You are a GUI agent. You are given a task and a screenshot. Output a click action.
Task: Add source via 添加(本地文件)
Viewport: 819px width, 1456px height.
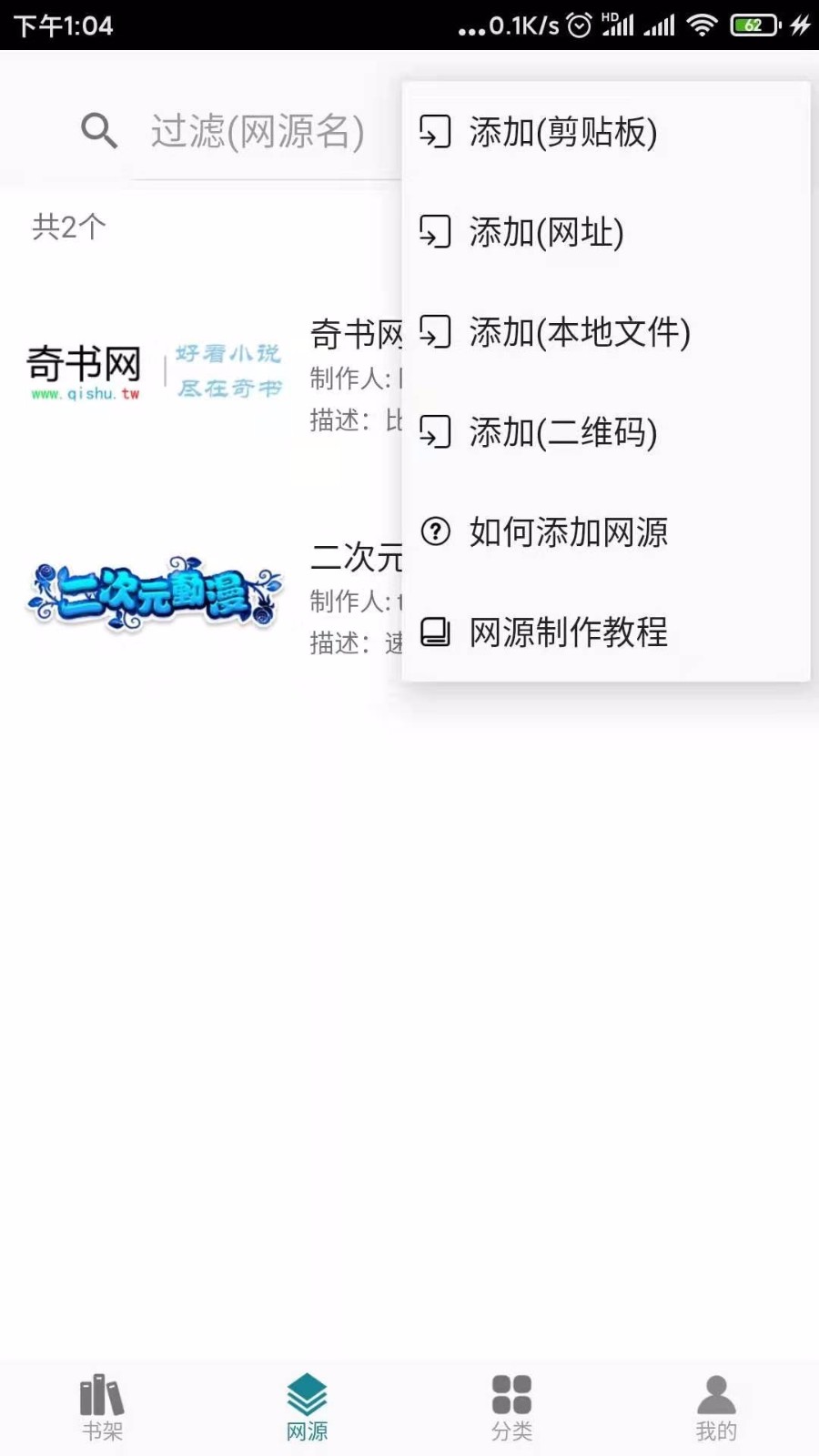pos(579,332)
